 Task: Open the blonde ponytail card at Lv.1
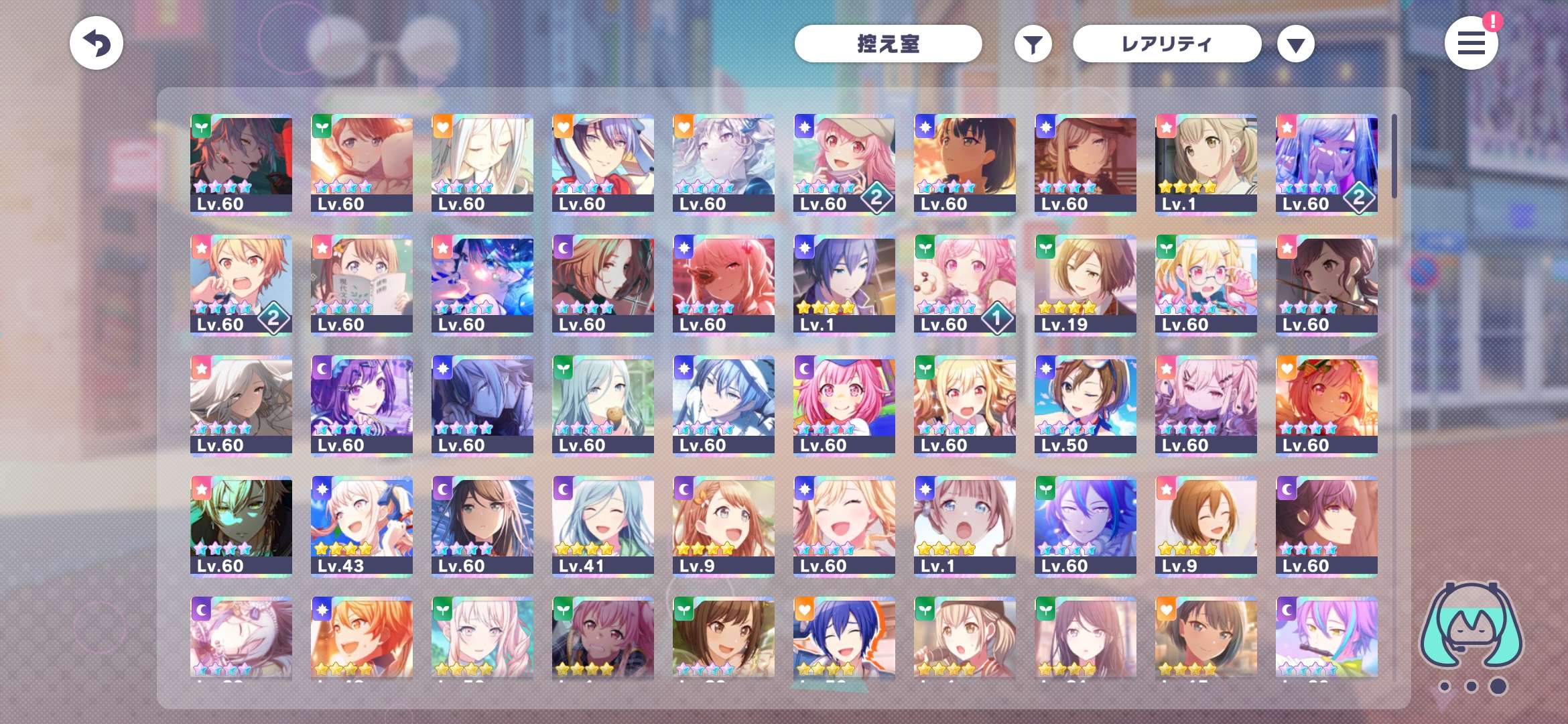[1205, 164]
